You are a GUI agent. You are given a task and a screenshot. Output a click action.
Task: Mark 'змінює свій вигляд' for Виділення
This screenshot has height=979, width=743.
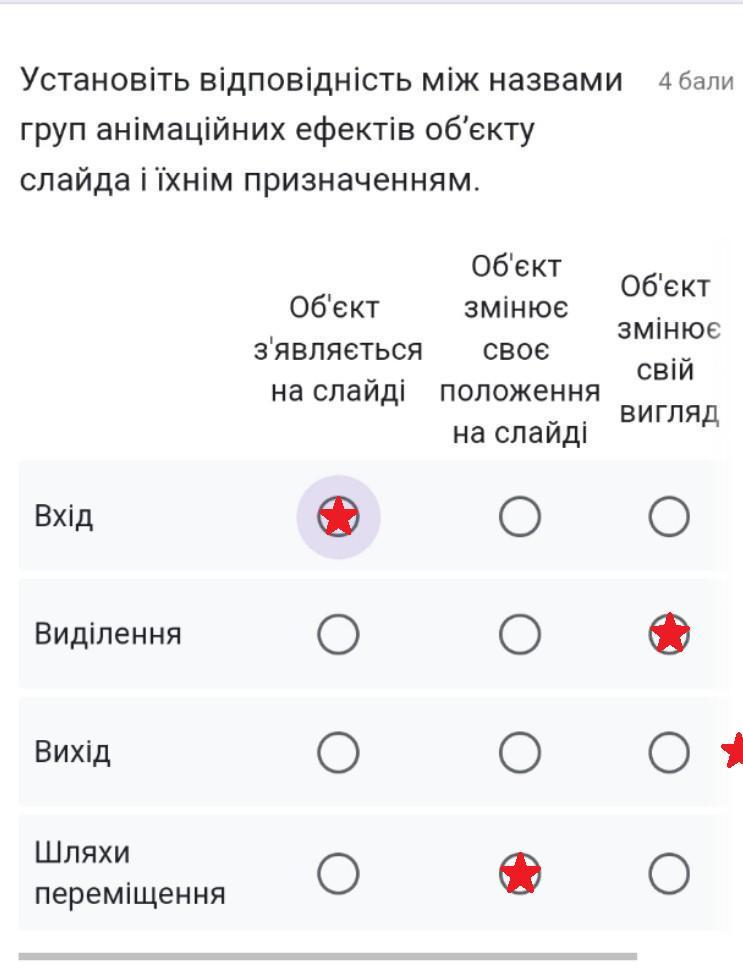[x=669, y=634]
